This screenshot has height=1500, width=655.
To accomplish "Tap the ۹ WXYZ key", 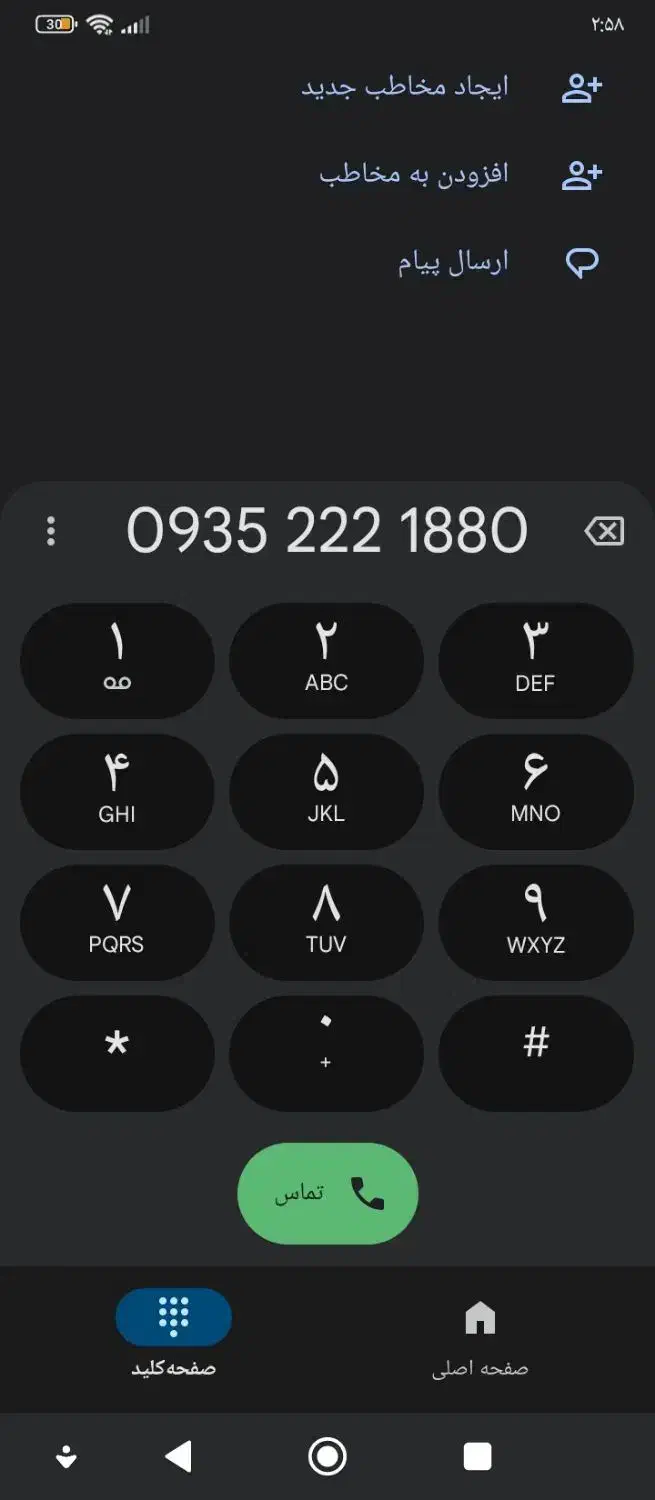I will click(x=536, y=922).
